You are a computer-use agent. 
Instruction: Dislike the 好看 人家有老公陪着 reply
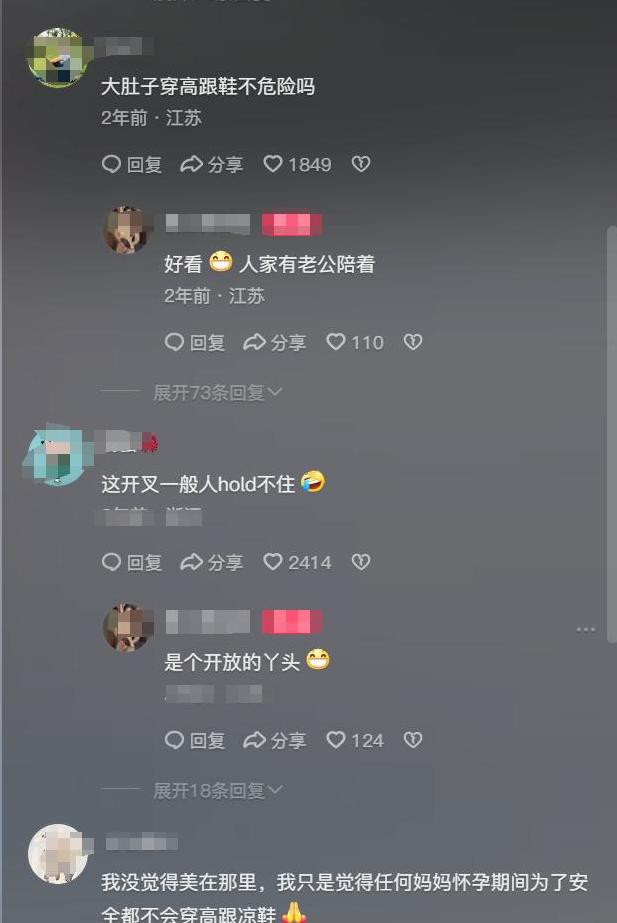pos(412,343)
